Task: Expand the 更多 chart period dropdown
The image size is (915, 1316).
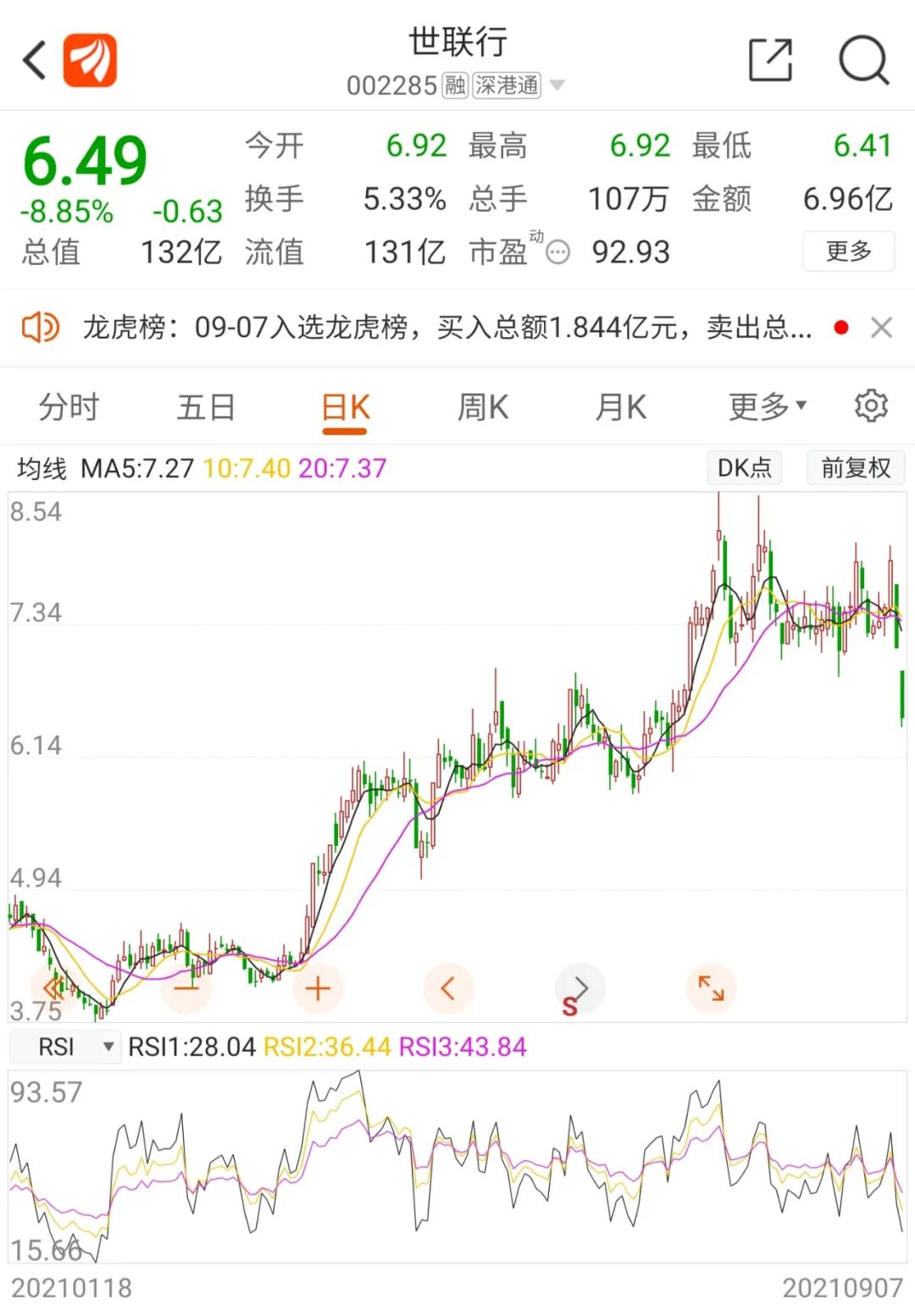Action: click(x=767, y=407)
